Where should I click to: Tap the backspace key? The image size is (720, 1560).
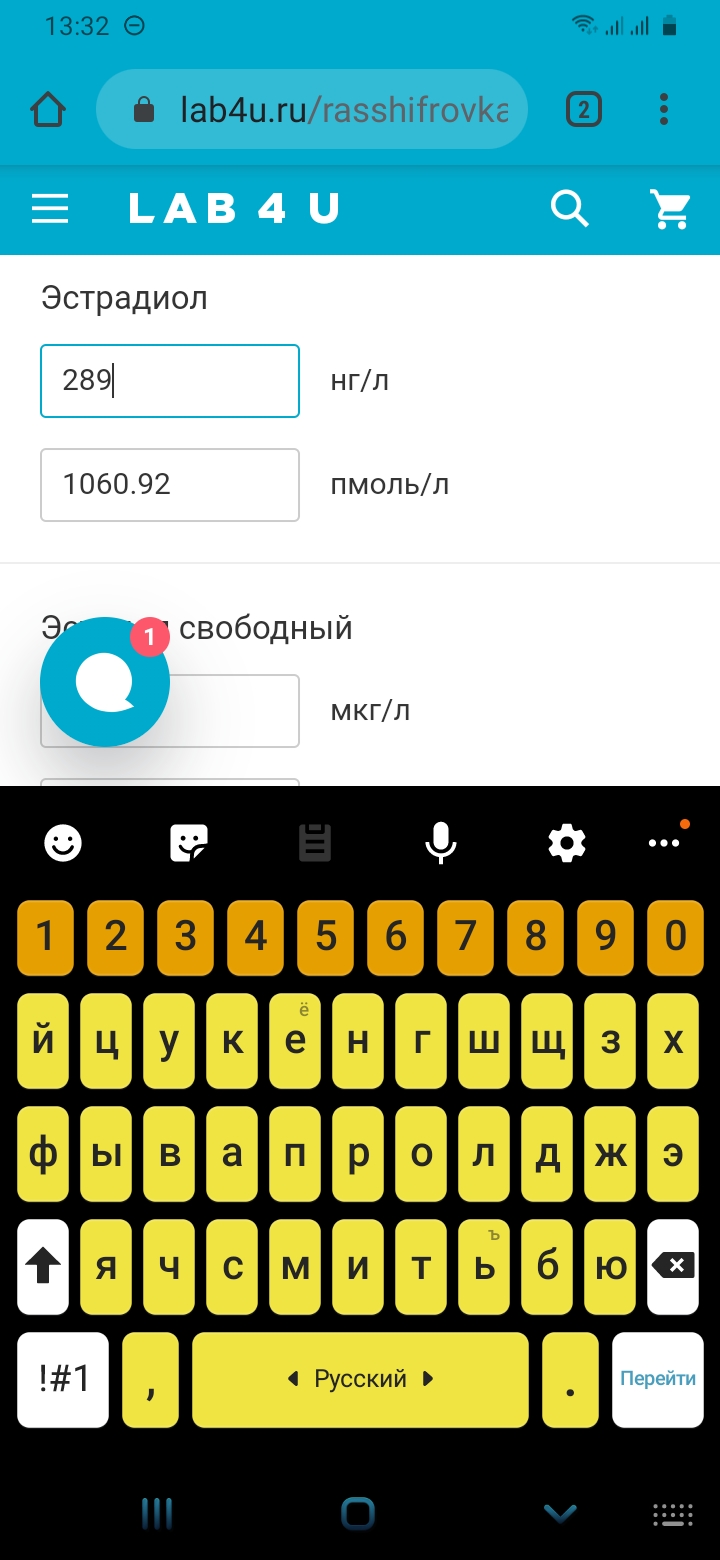[x=673, y=1266]
